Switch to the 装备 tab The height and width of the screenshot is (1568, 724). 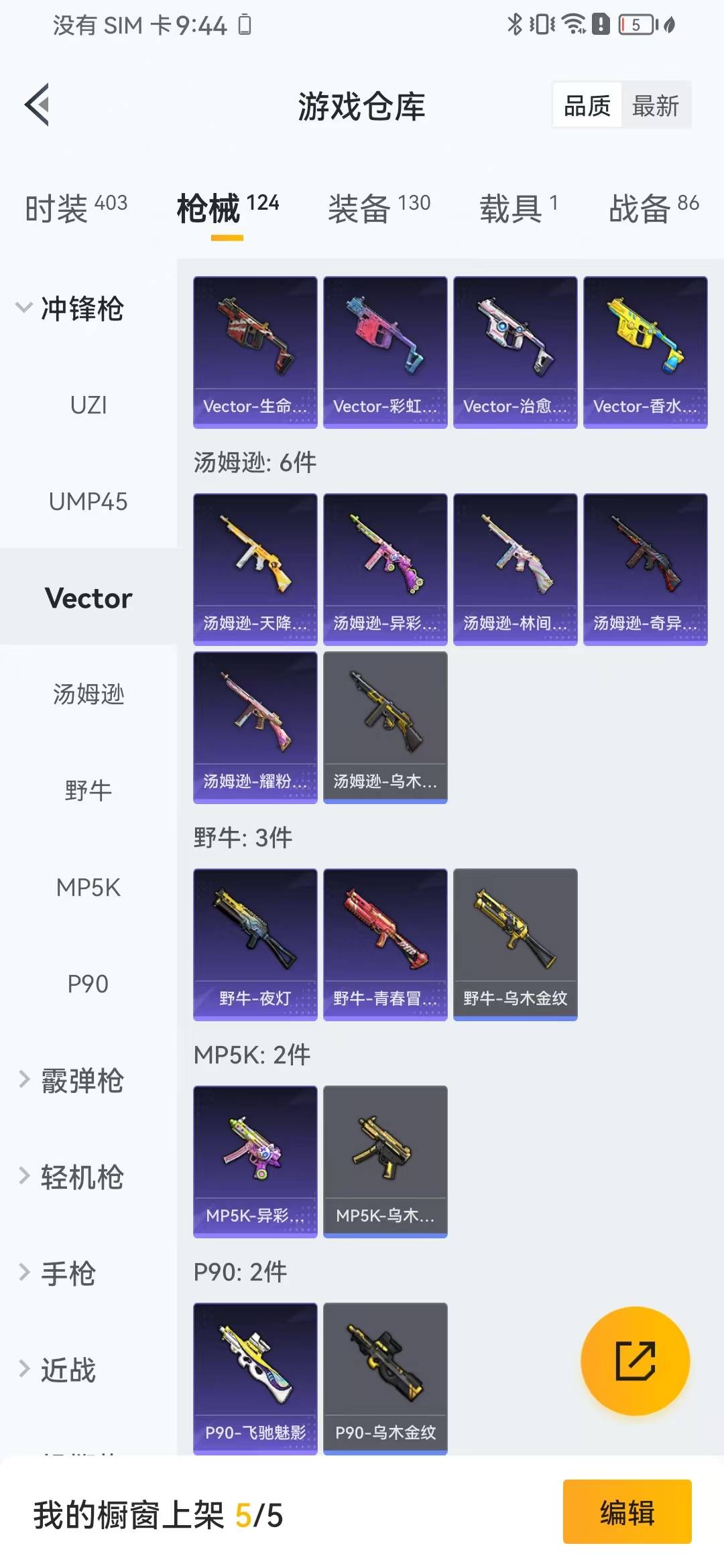point(379,208)
